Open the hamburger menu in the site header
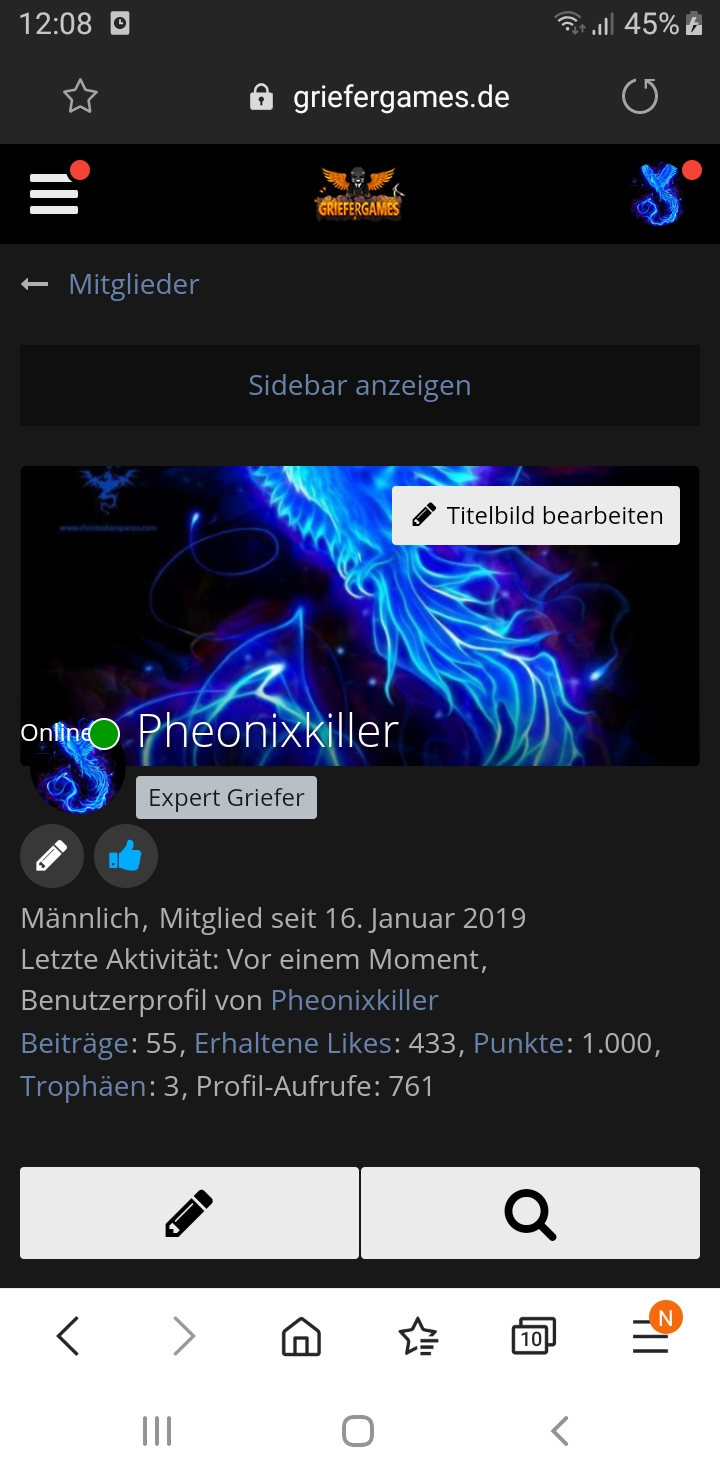720x1480 pixels. tap(54, 193)
